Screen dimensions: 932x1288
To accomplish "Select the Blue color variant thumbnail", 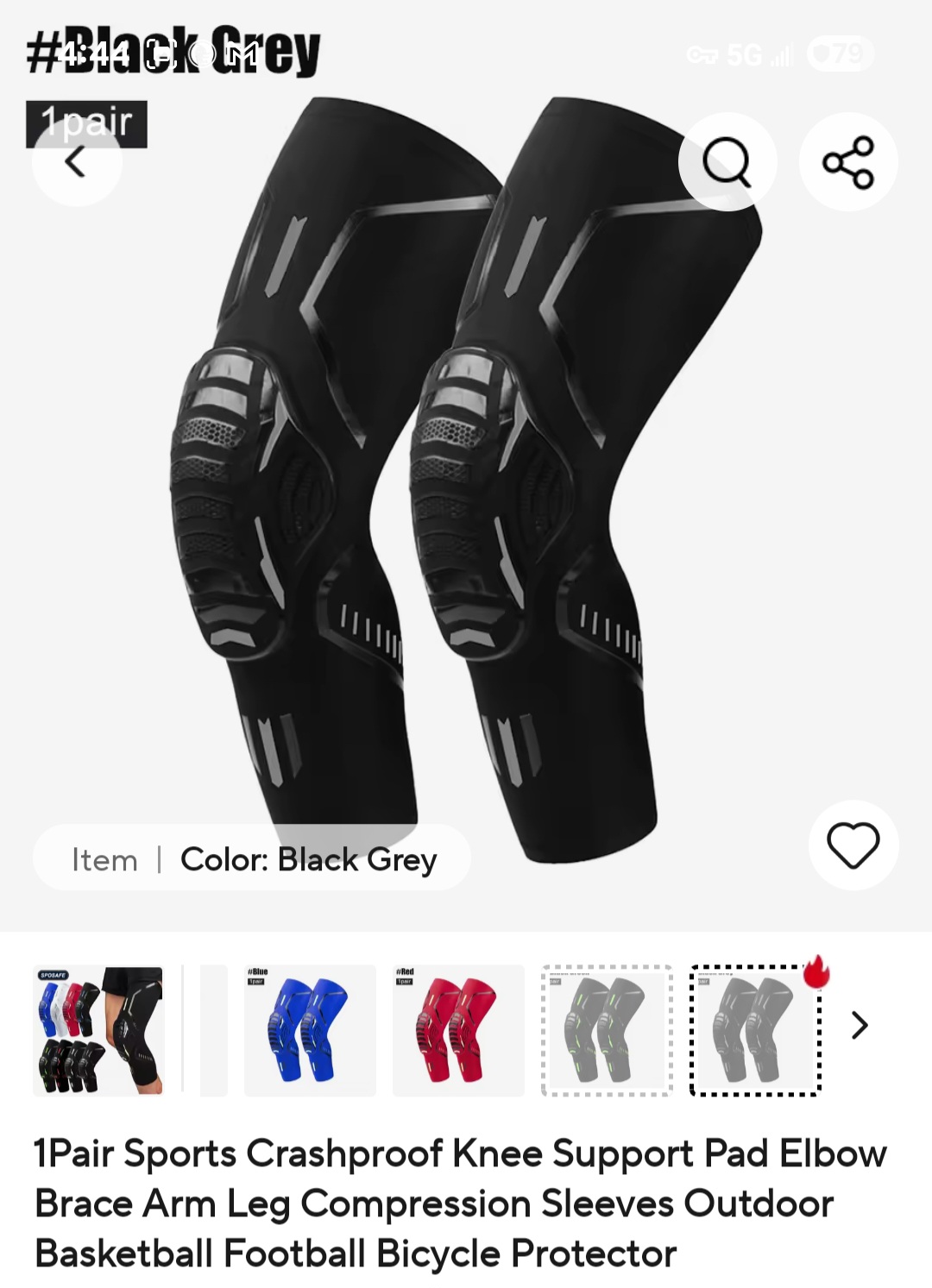I will point(310,1030).
